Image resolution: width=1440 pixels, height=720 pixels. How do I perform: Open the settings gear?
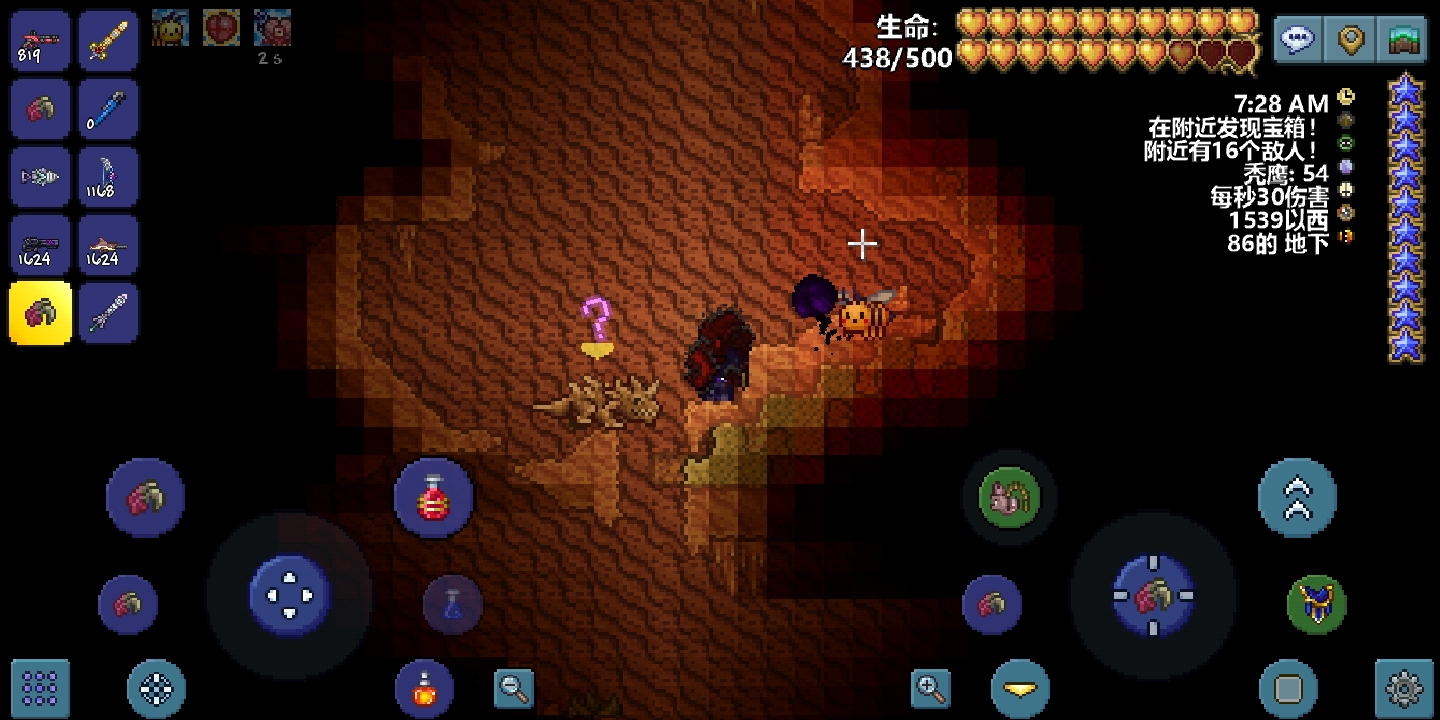(x=1405, y=688)
